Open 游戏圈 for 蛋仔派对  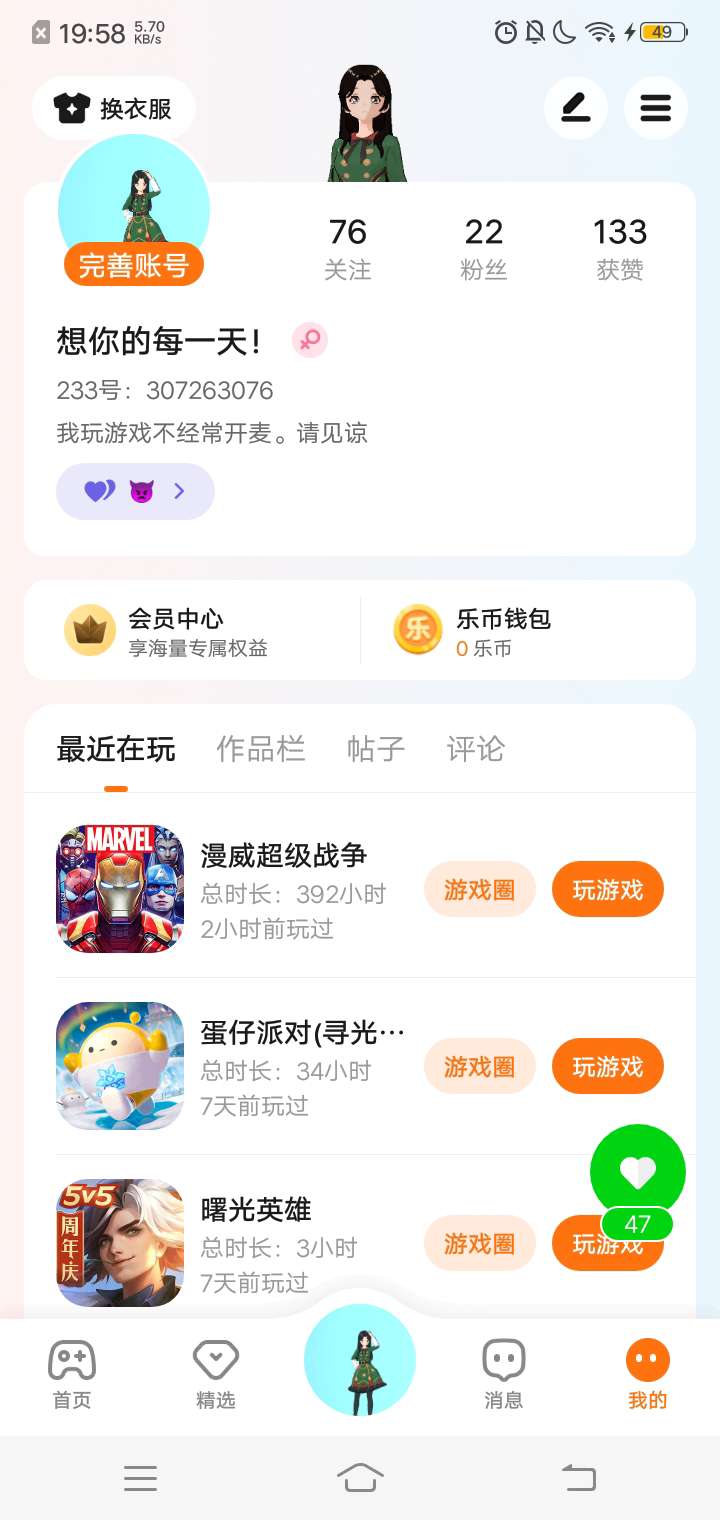point(479,1066)
